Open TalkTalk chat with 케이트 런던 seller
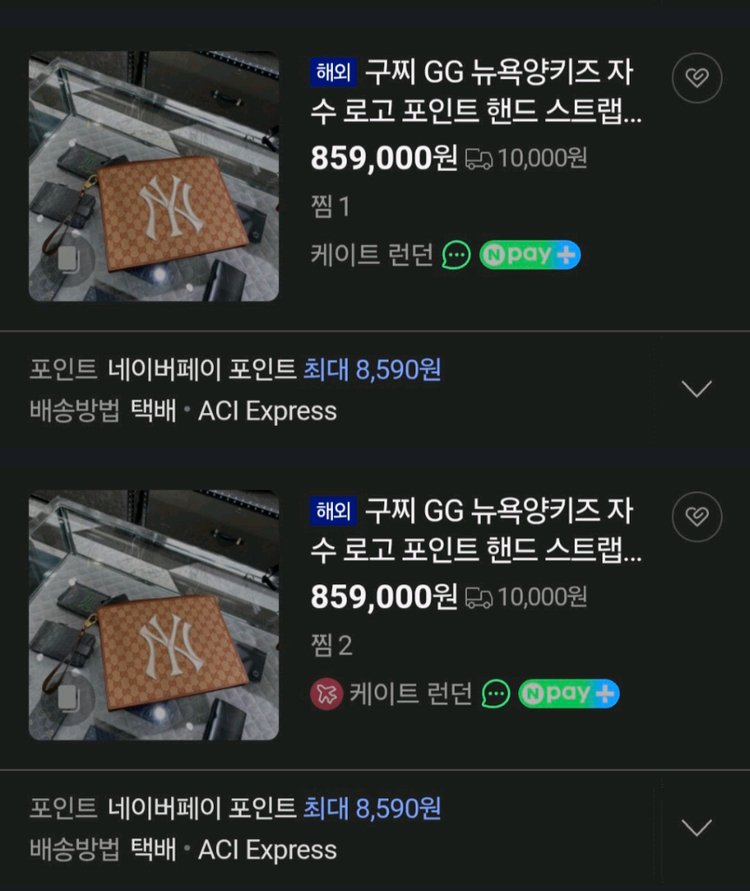Screen dimensions: 750x891 tap(455, 255)
